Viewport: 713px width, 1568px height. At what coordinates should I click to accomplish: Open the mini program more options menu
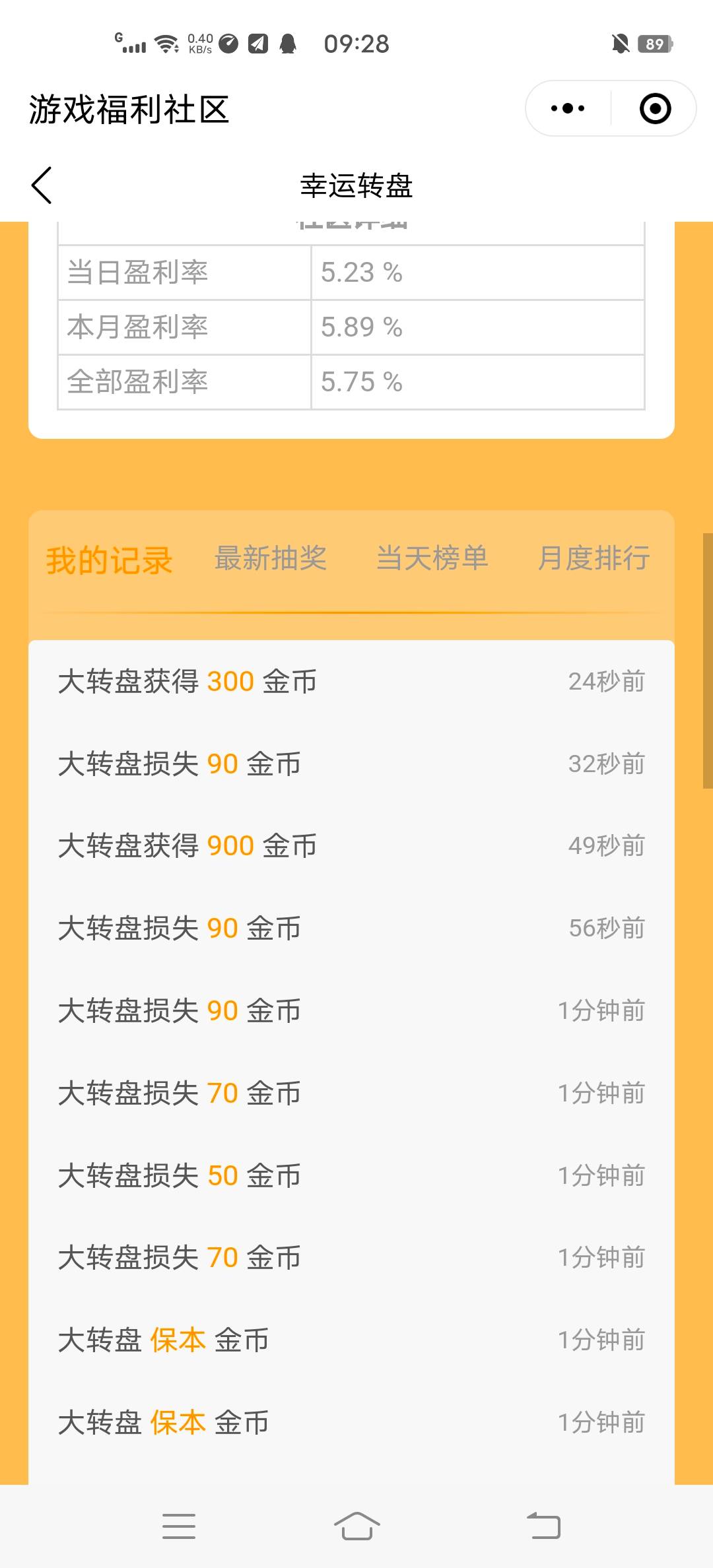(x=568, y=108)
